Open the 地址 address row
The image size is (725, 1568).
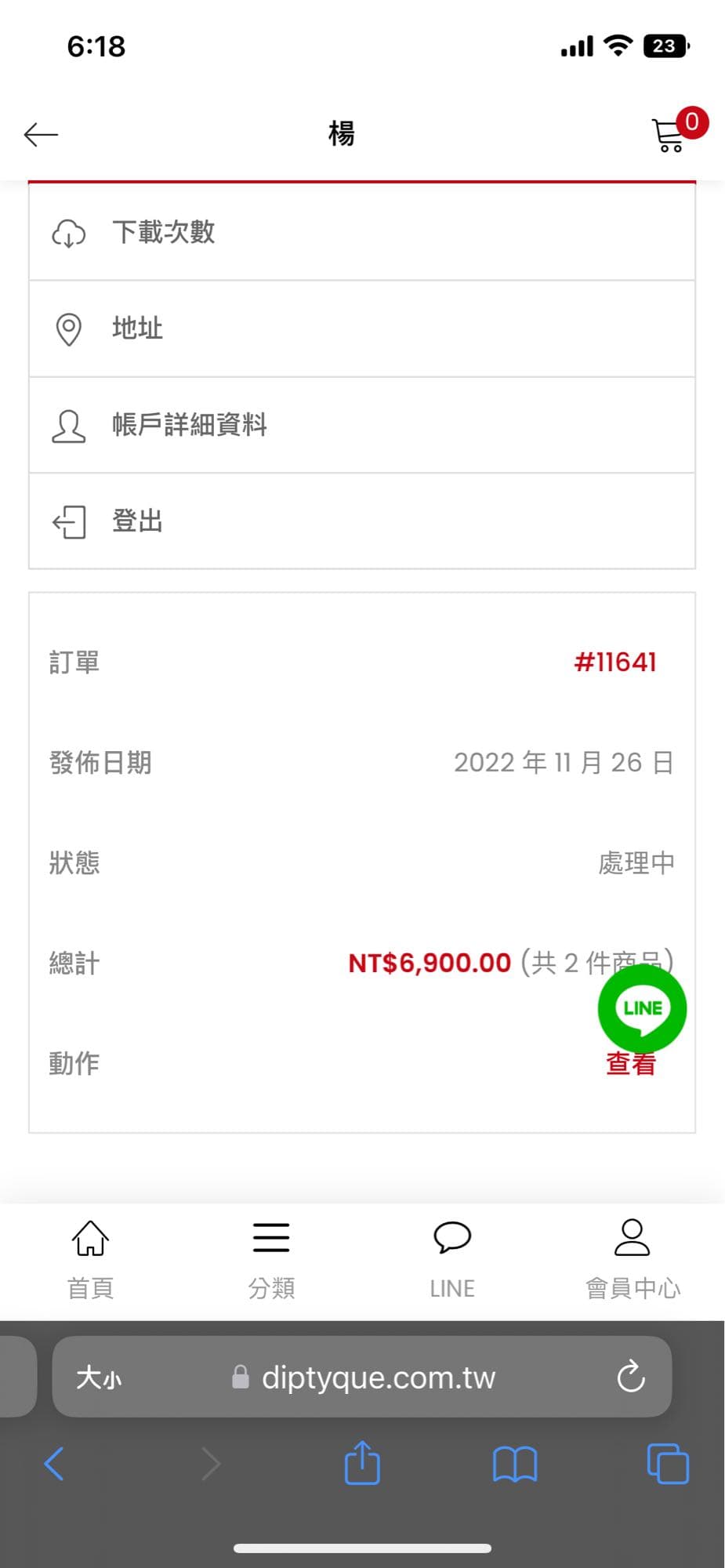pos(361,328)
